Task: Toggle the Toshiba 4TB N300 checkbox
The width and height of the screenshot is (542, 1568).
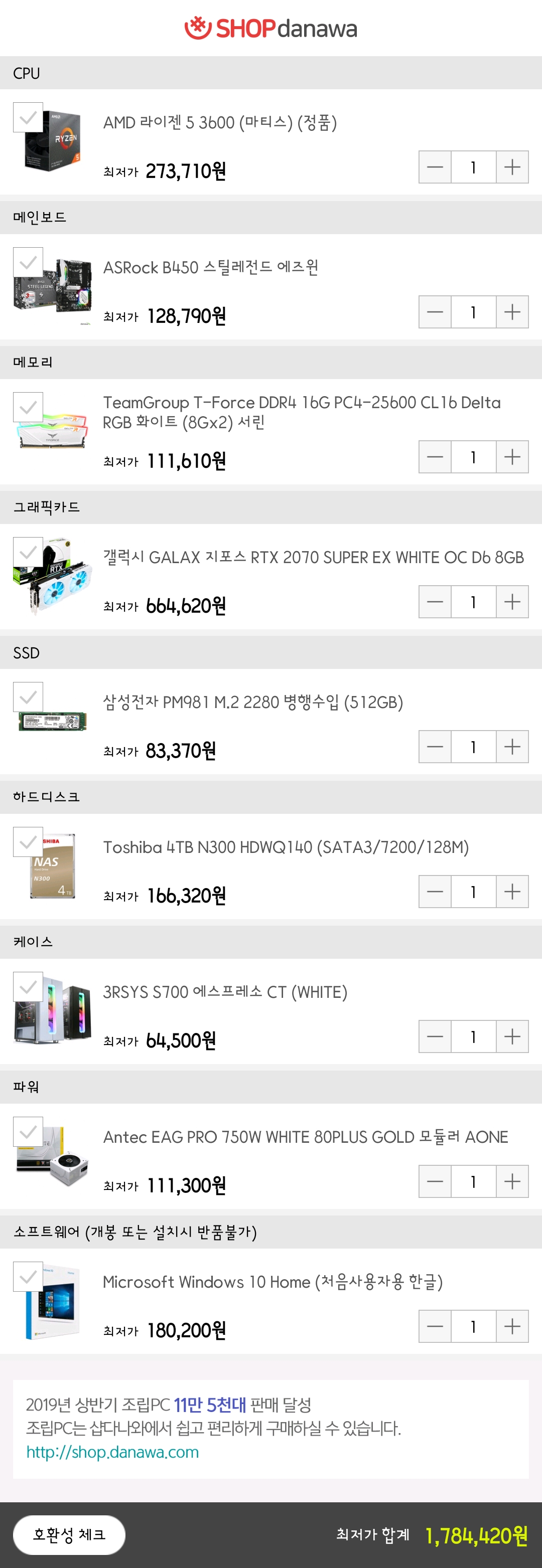Action: pos(28,842)
